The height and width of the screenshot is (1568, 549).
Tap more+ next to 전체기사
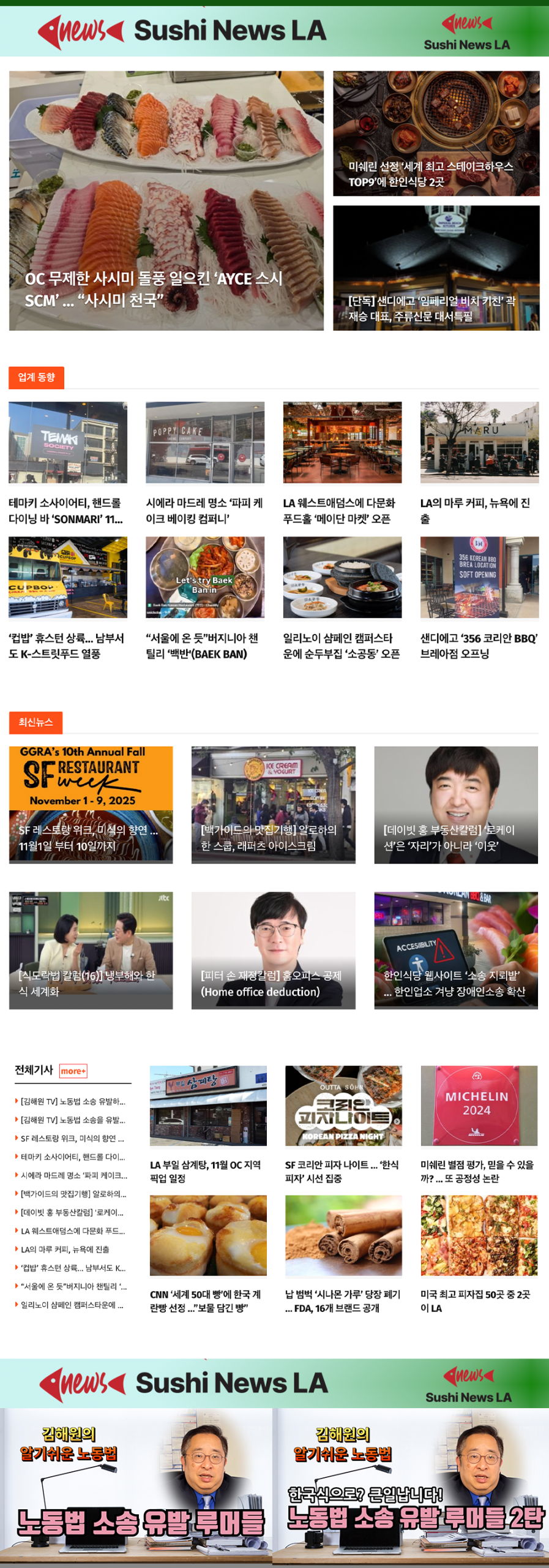point(73,1071)
